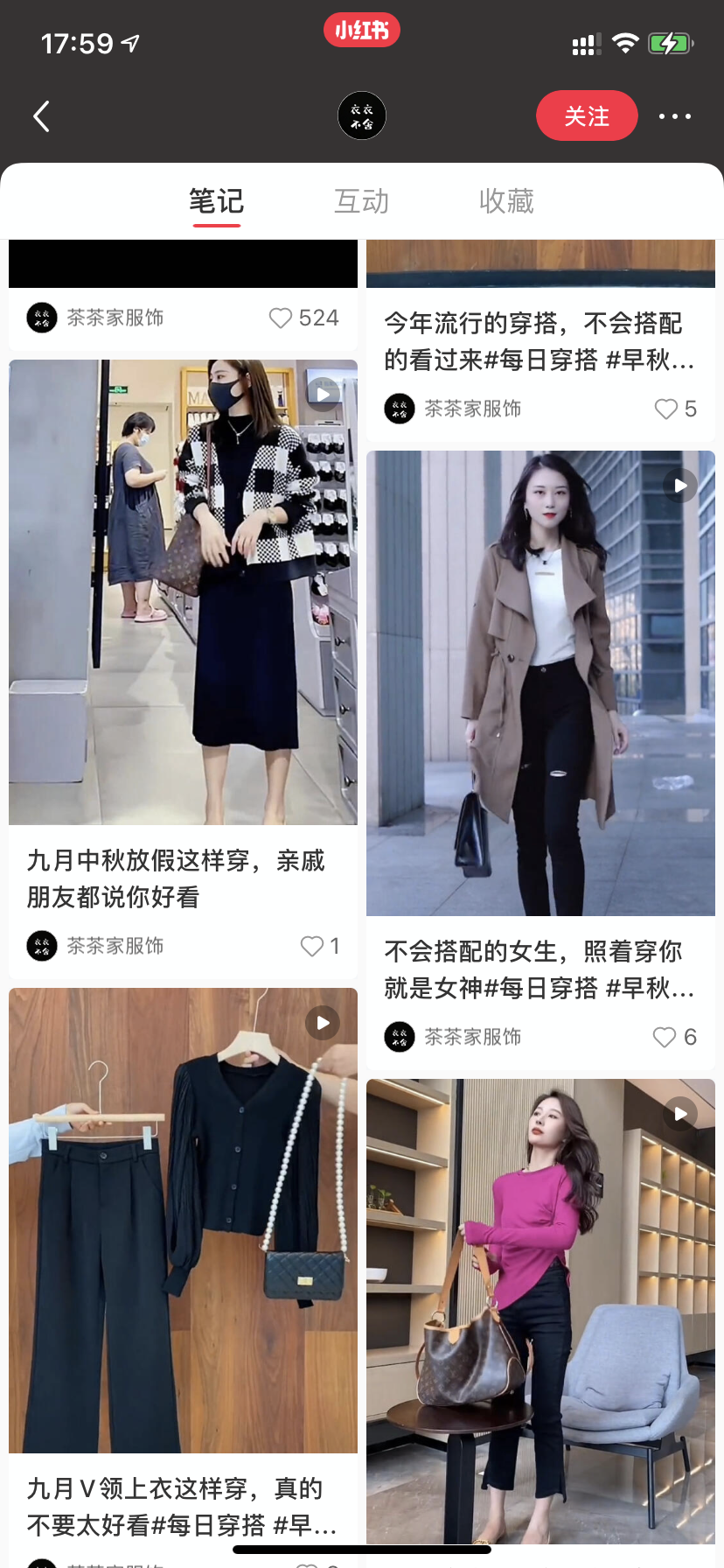Open the 不会搭配的女生 trench coat post
724x1568 pixels.
540,682
